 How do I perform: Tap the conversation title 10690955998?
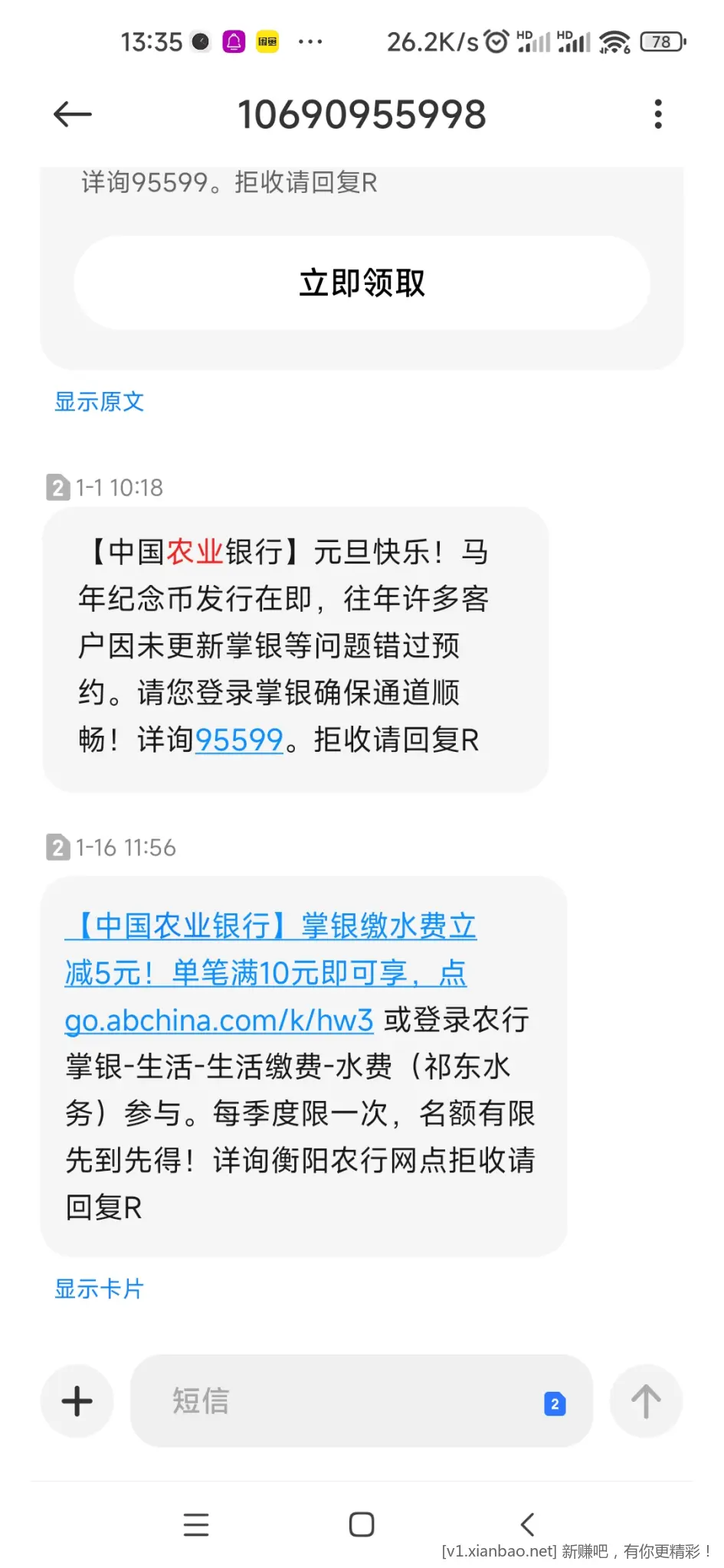click(362, 113)
